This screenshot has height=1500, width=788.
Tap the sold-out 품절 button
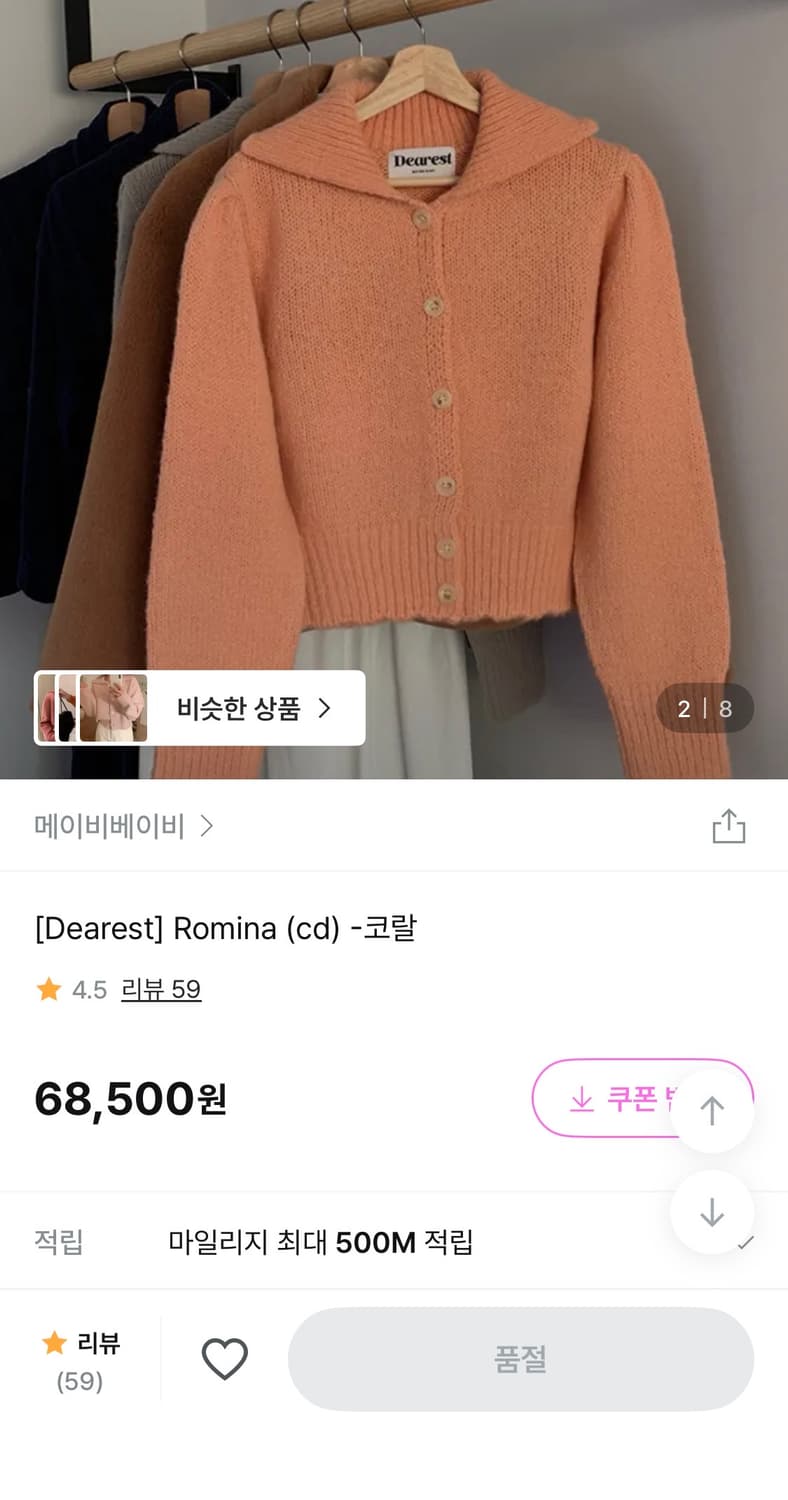[x=520, y=1358]
